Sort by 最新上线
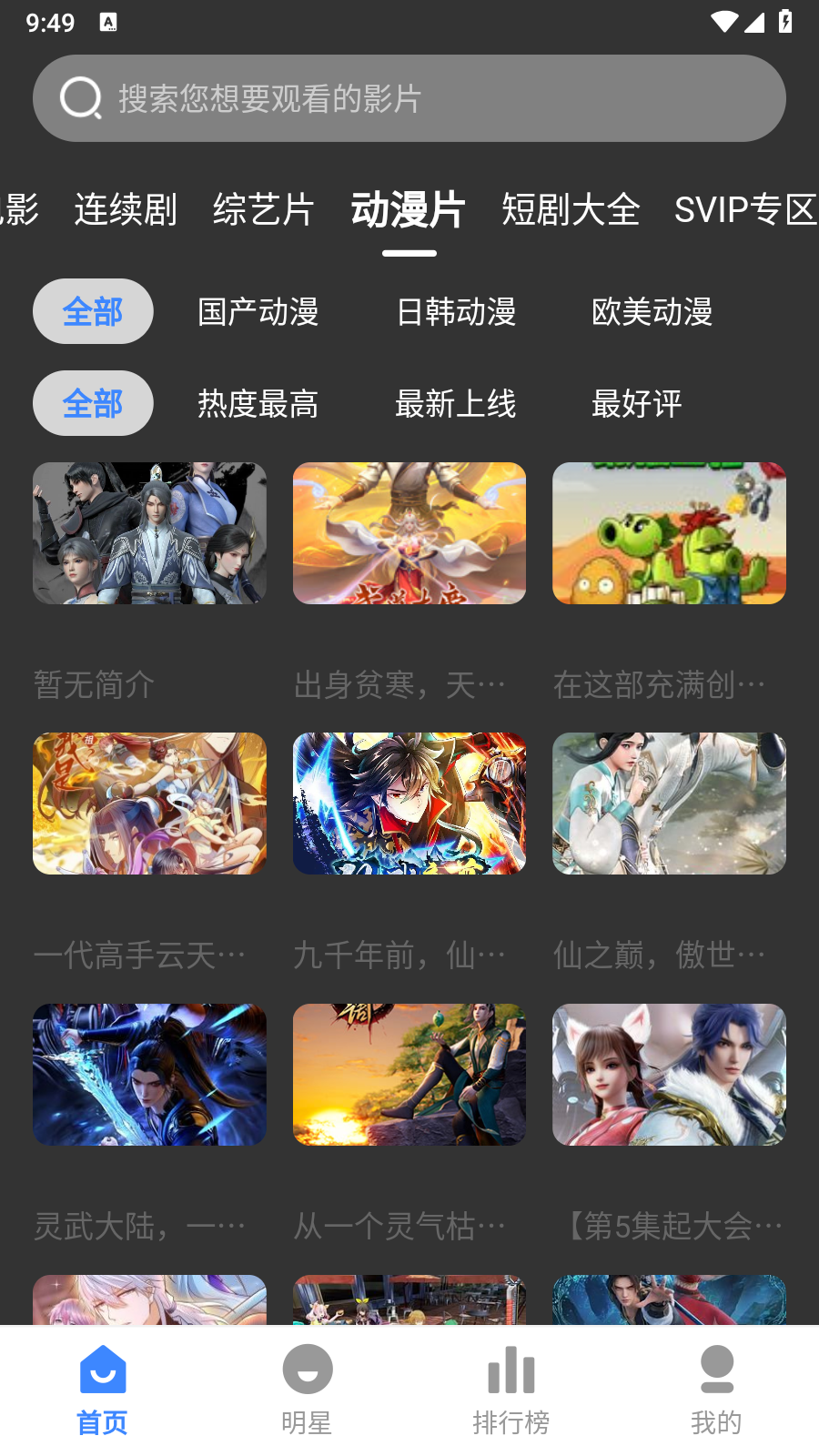The width and height of the screenshot is (819, 1456). coord(456,404)
